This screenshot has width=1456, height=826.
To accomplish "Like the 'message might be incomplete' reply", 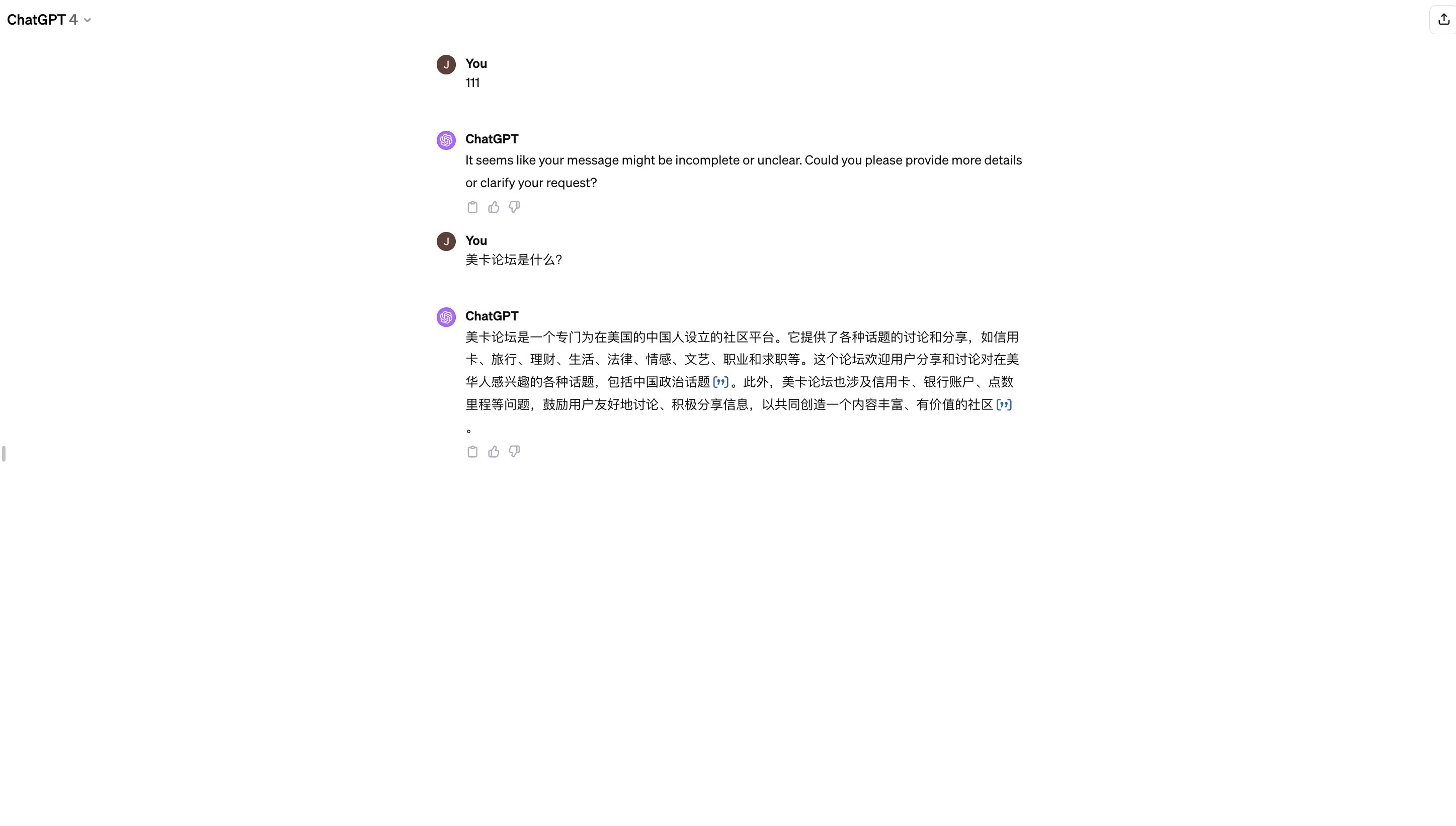I will 494,207.
